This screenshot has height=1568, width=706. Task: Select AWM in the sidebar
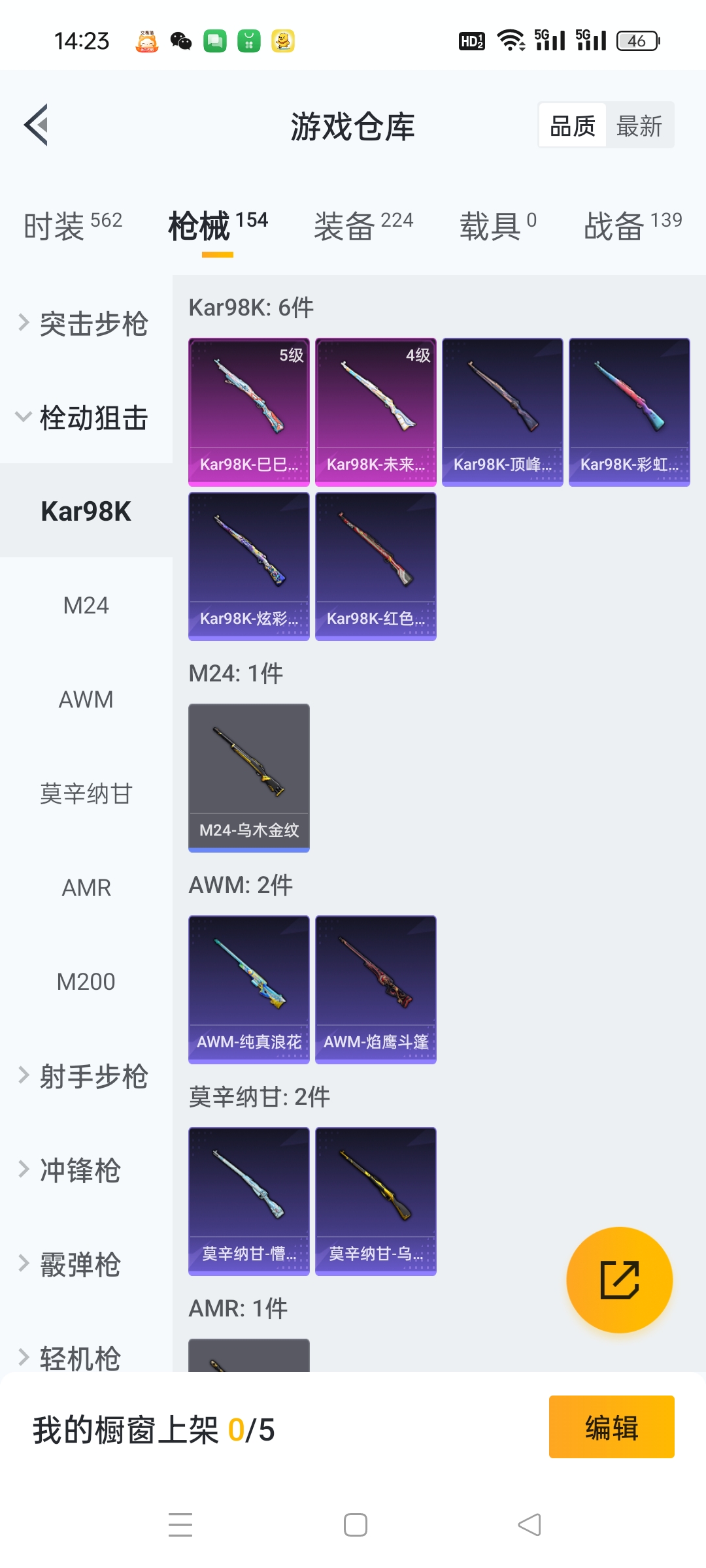pos(86,700)
